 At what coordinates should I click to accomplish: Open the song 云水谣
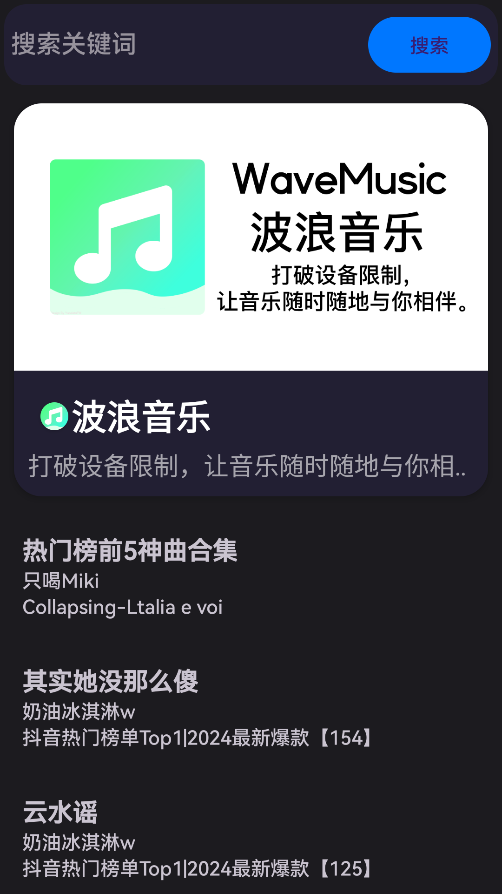coord(251,839)
